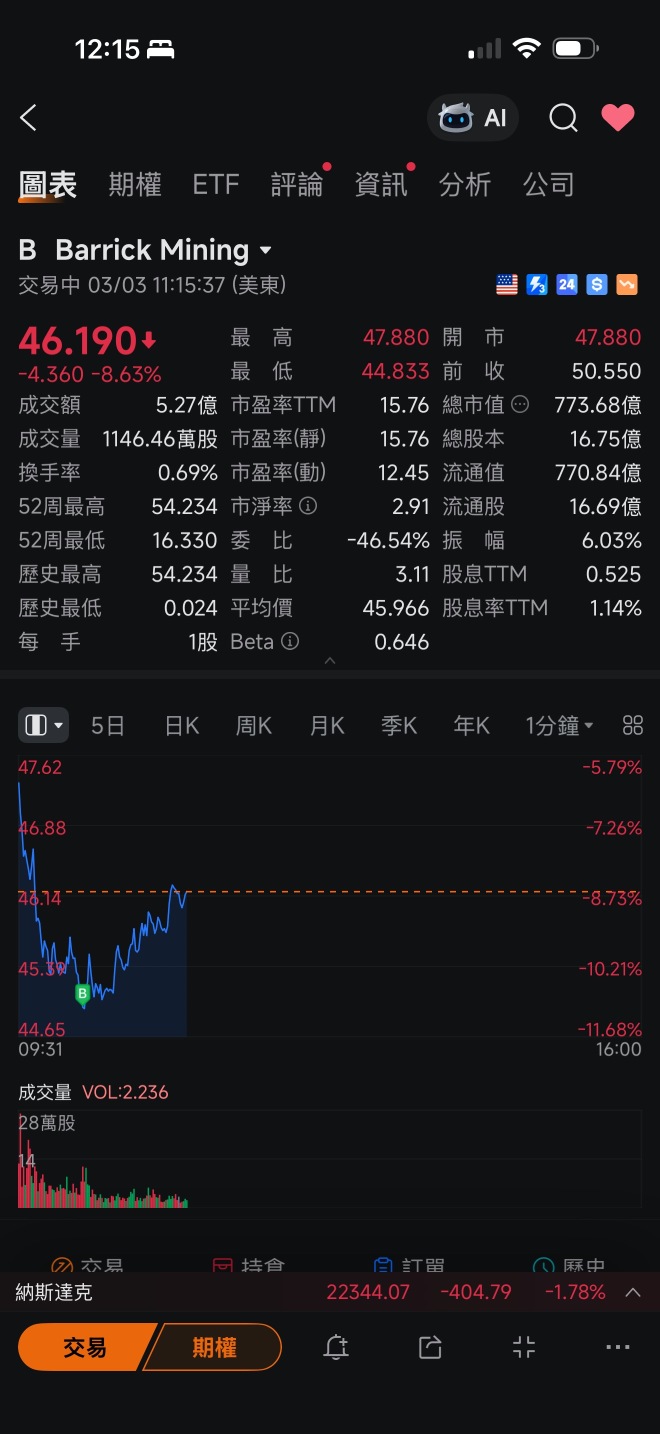Open the 資訊 tab
This screenshot has height=1434, width=660.
pos(381,184)
